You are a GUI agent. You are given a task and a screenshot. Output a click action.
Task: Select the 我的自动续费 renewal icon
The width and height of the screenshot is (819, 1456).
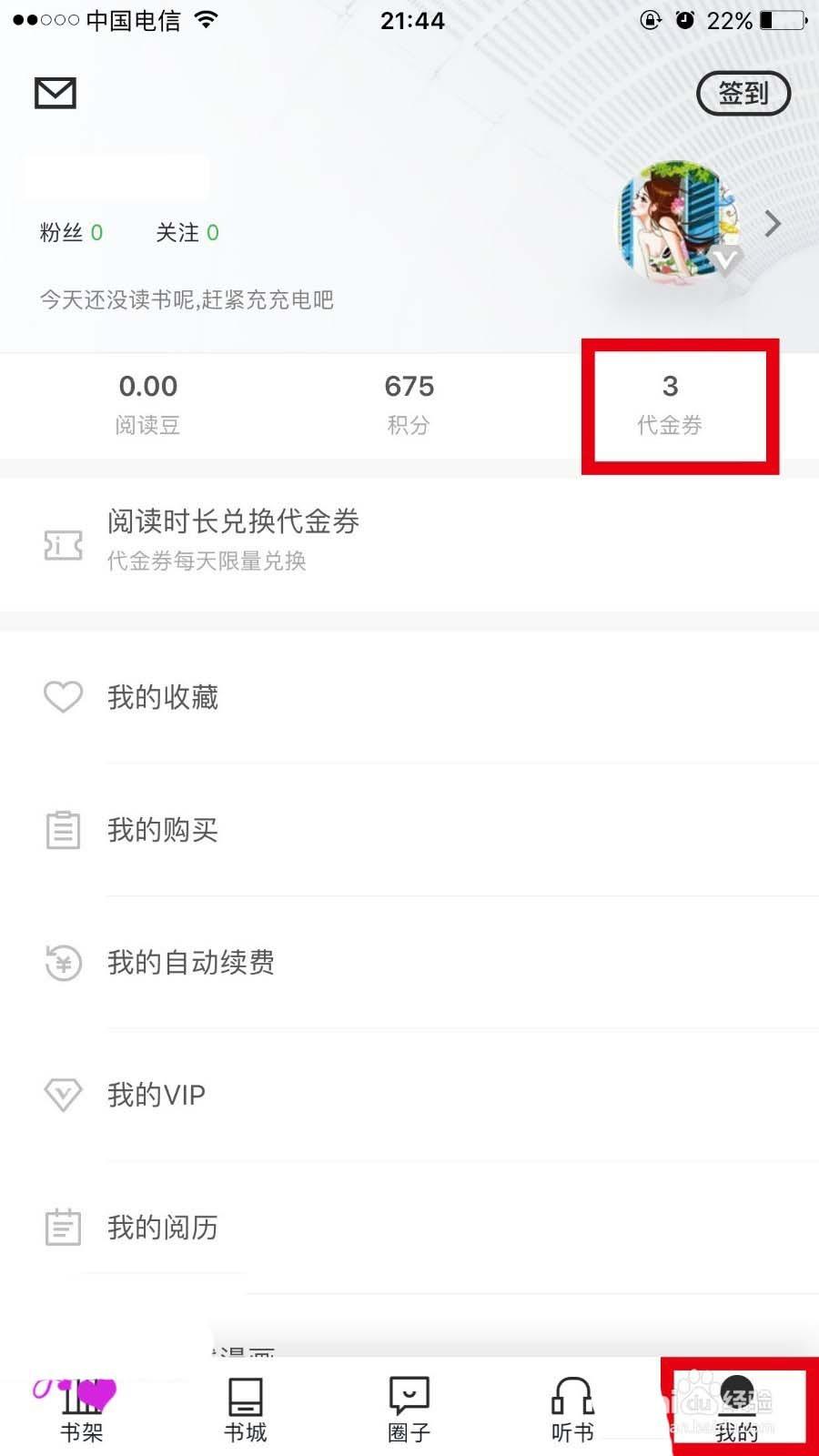click(x=62, y=963)
